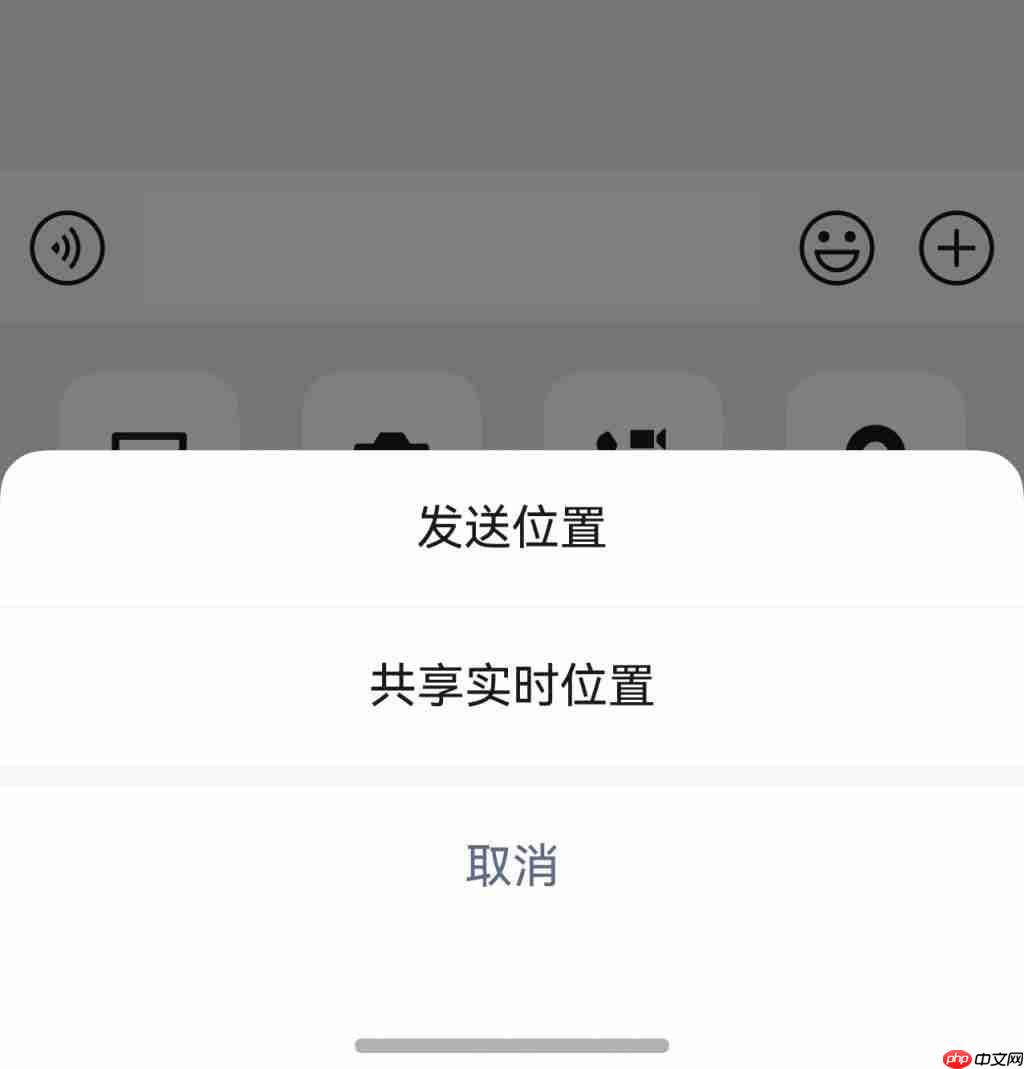Image resolution: width=1024 pixels, height=1069 pixels.
Task: Start sharing your real-time location
Action: pos(511,687)
